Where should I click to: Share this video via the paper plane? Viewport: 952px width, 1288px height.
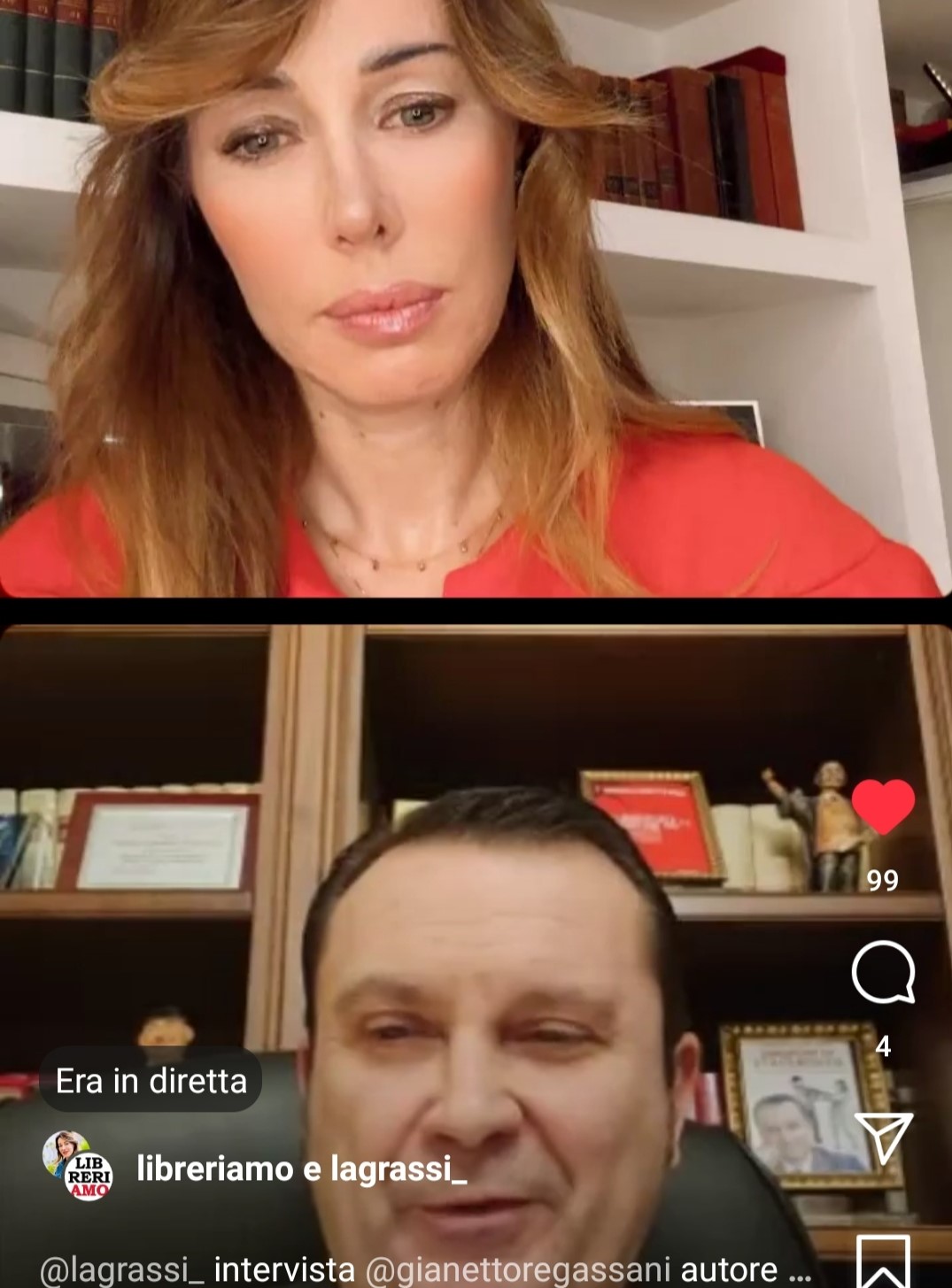(x=883, y=1137)
